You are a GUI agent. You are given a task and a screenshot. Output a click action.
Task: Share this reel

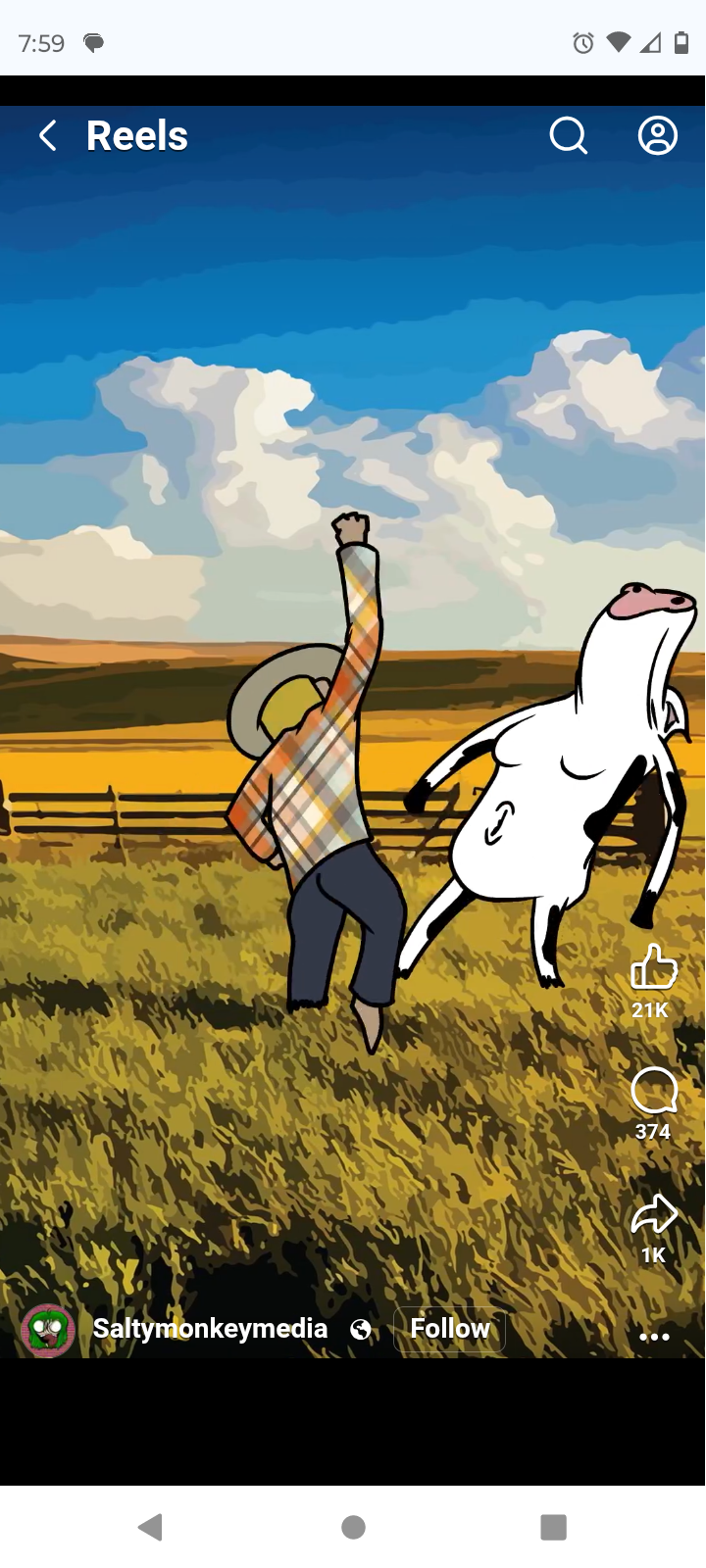653,1215
